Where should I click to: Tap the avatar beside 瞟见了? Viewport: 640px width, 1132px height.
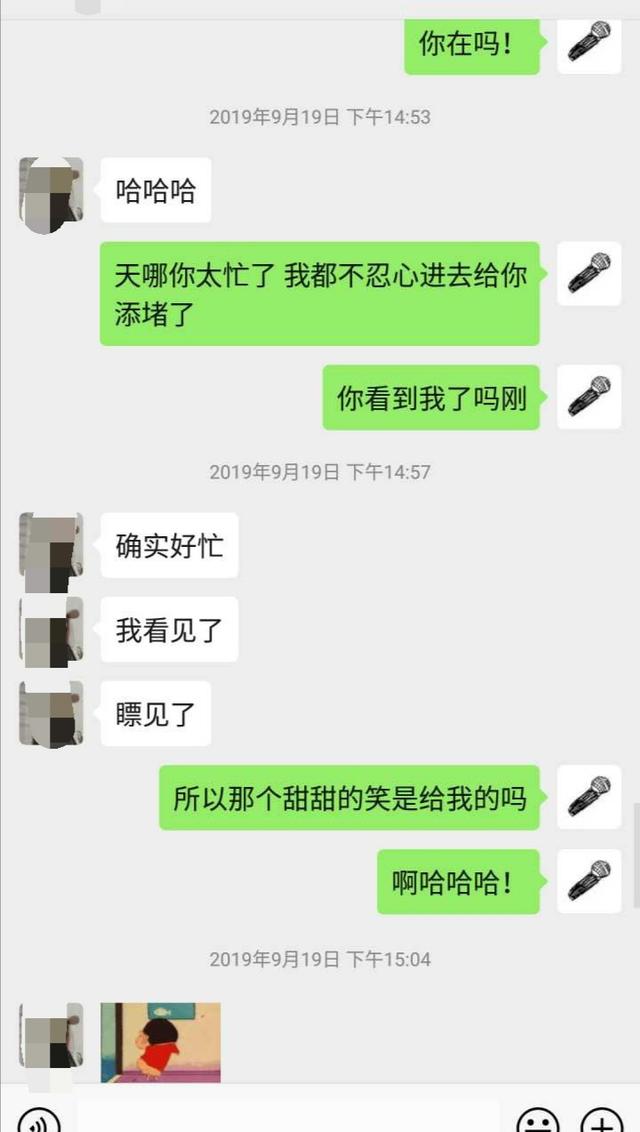tap(51, 714)
